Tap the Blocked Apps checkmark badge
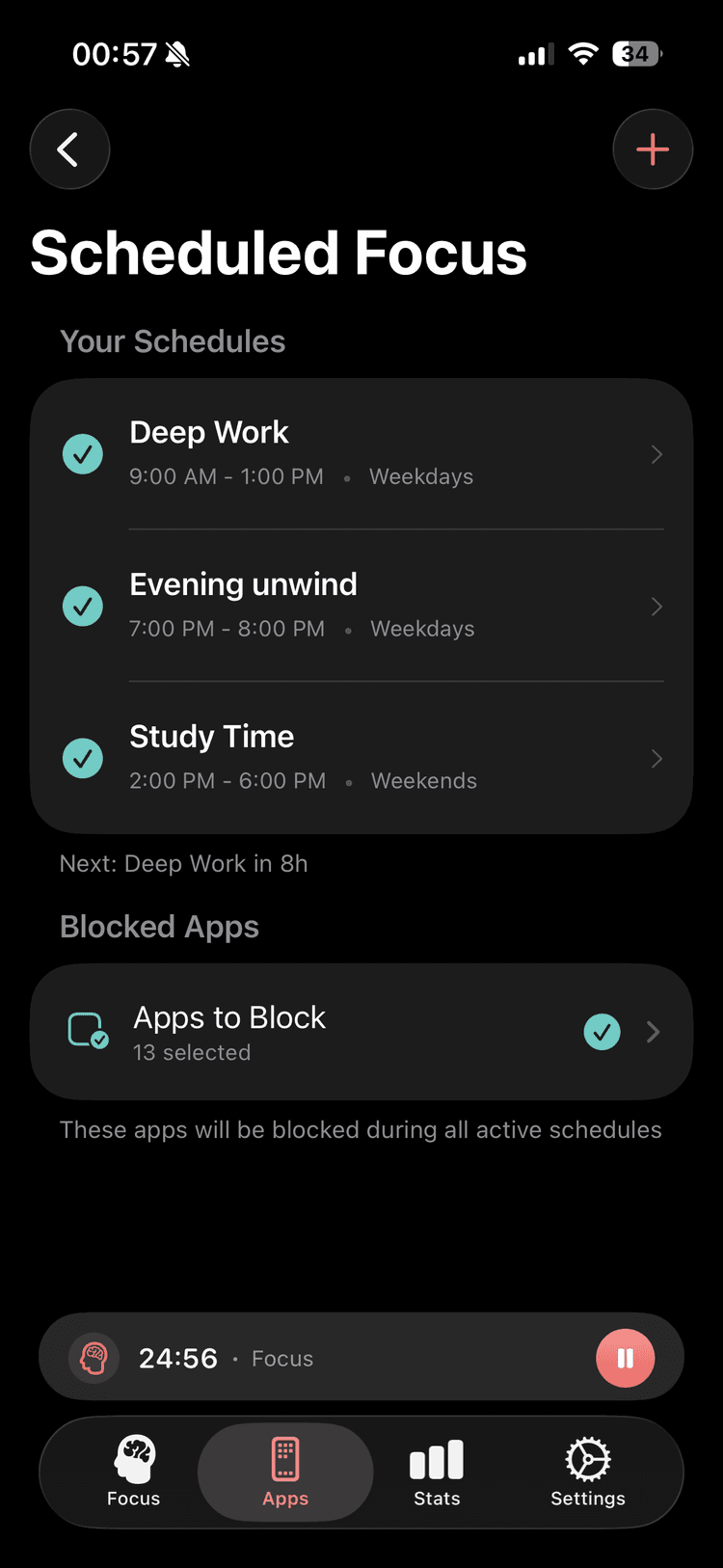This screenshot has height=1568, width=723. 602,1031
